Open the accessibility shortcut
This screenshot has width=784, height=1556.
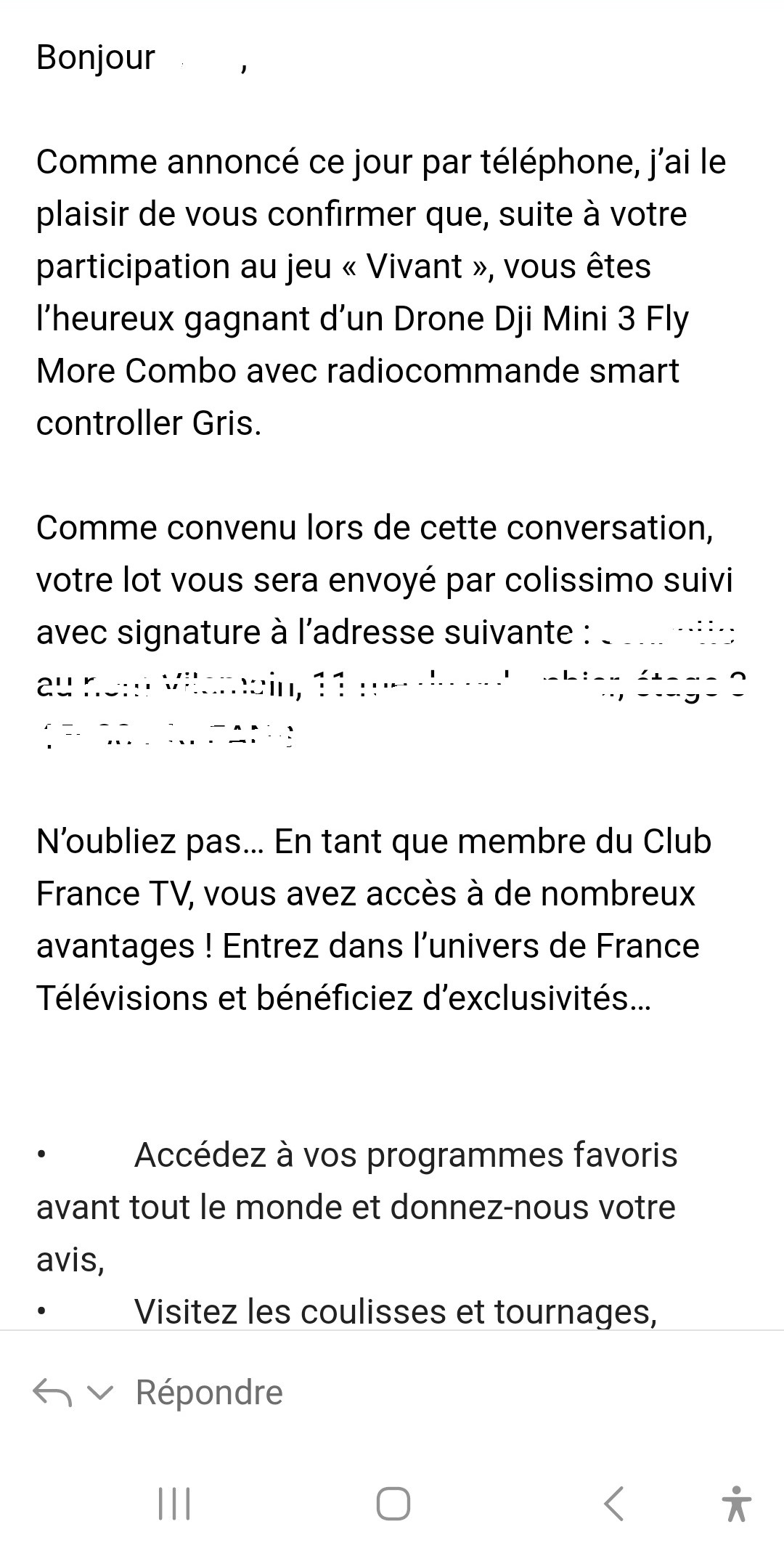point(736,1503)
